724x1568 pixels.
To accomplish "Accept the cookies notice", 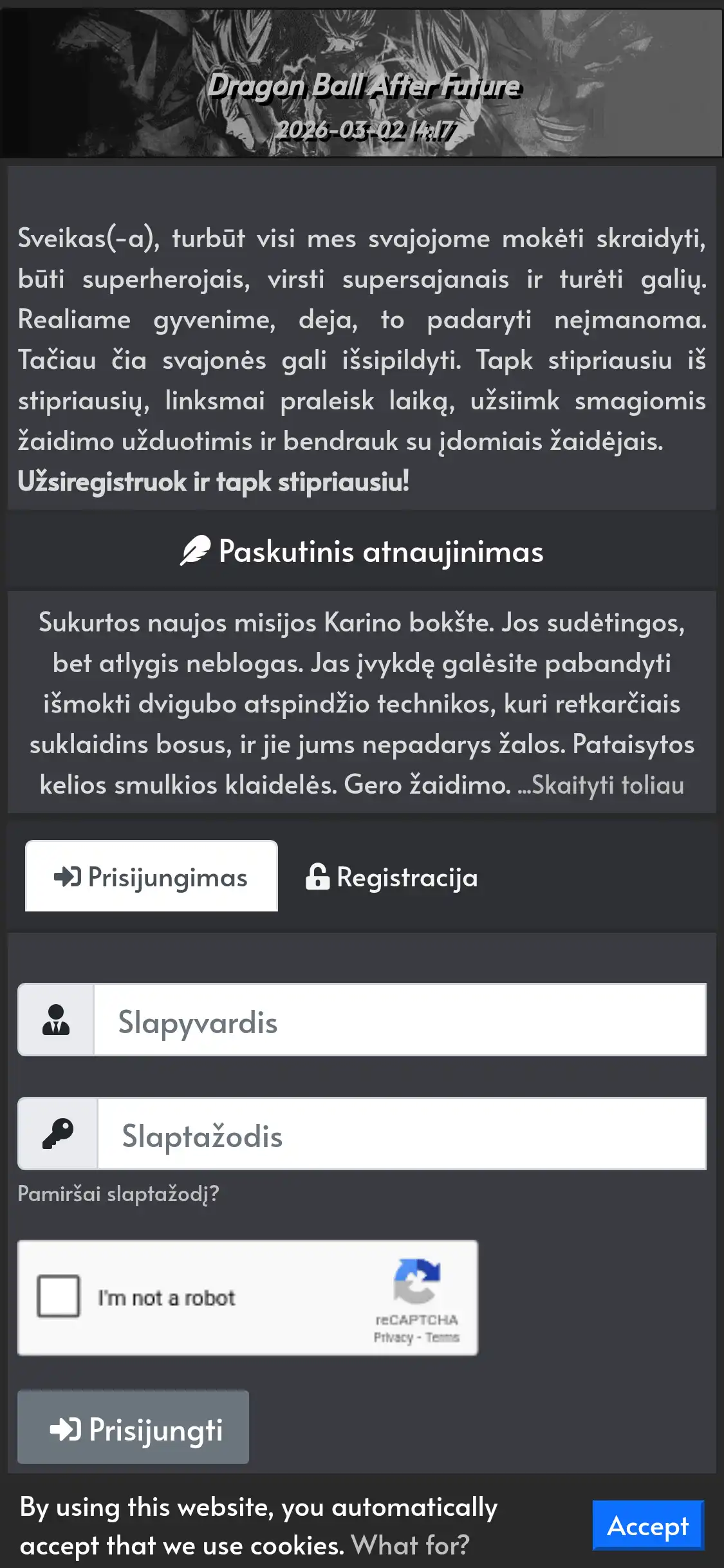I will pos(647,1526).
